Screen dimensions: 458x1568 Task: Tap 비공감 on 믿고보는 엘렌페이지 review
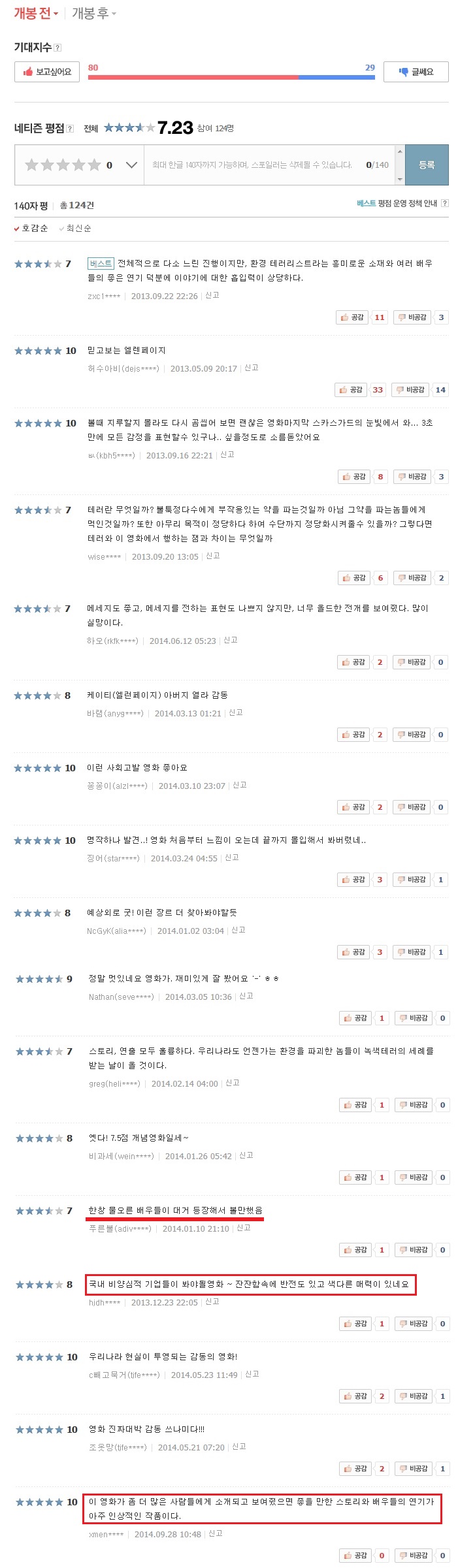(410, 390)
